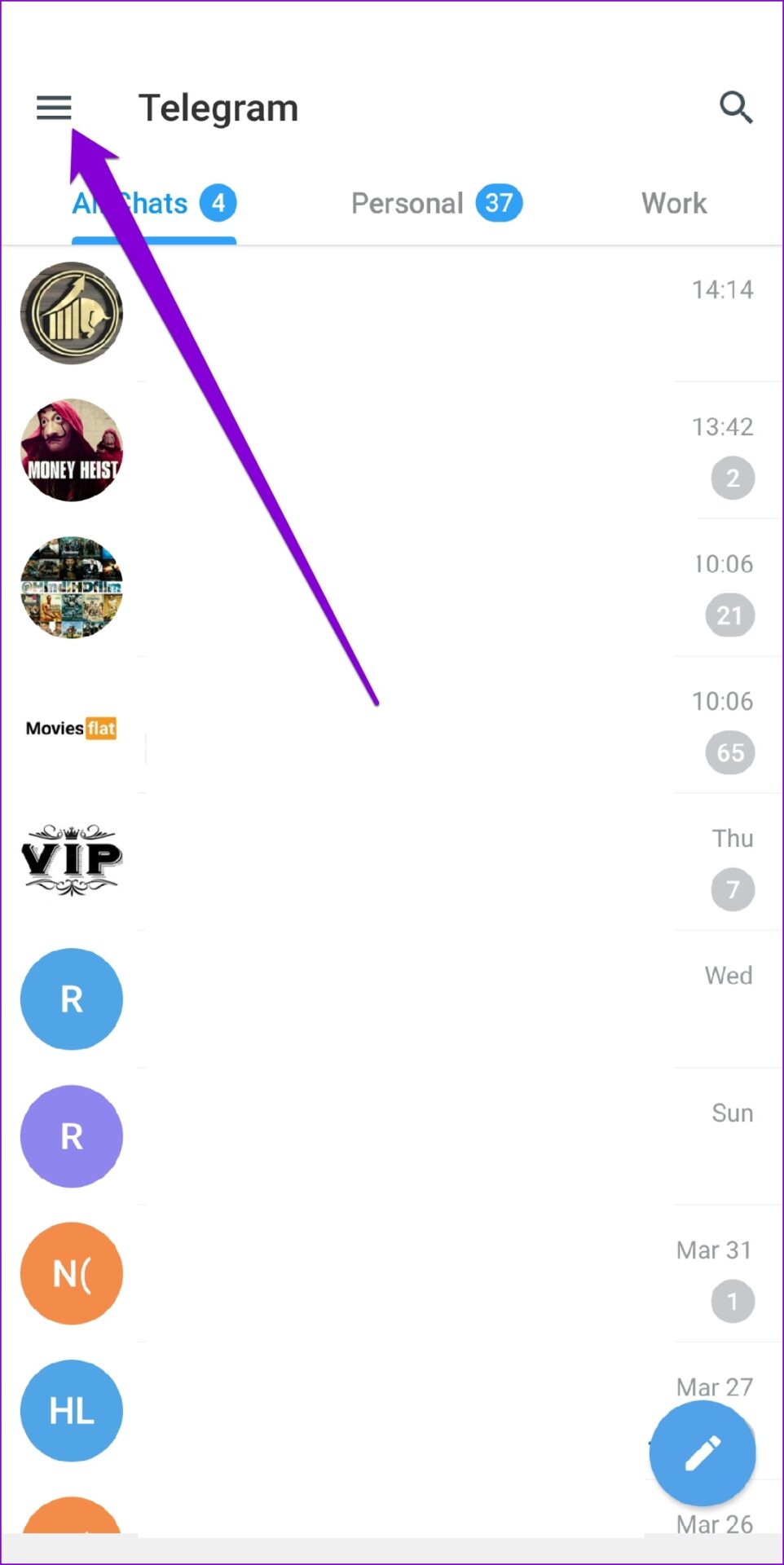Open the search icon
Viewport: 784px width, 1565px height.
click(x=735, y=107)
